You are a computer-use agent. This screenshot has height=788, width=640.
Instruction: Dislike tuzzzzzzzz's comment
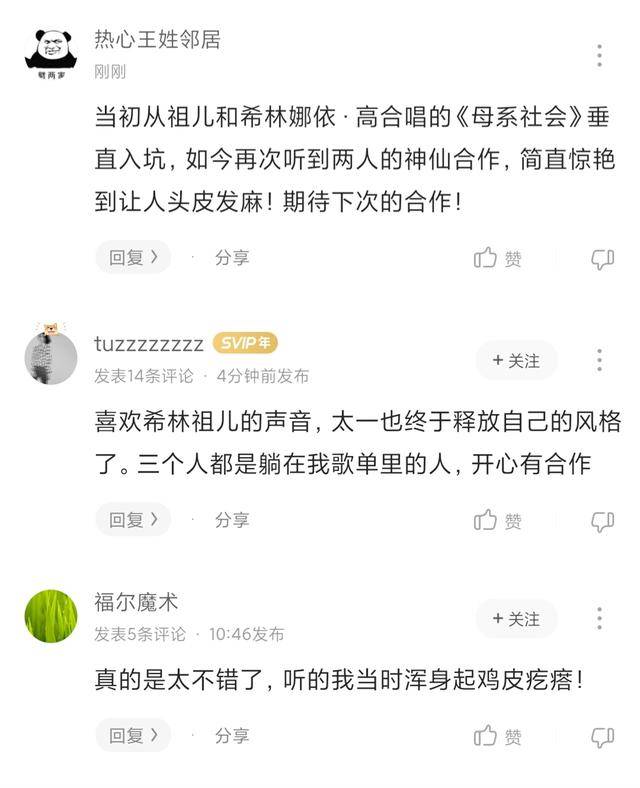602,521
